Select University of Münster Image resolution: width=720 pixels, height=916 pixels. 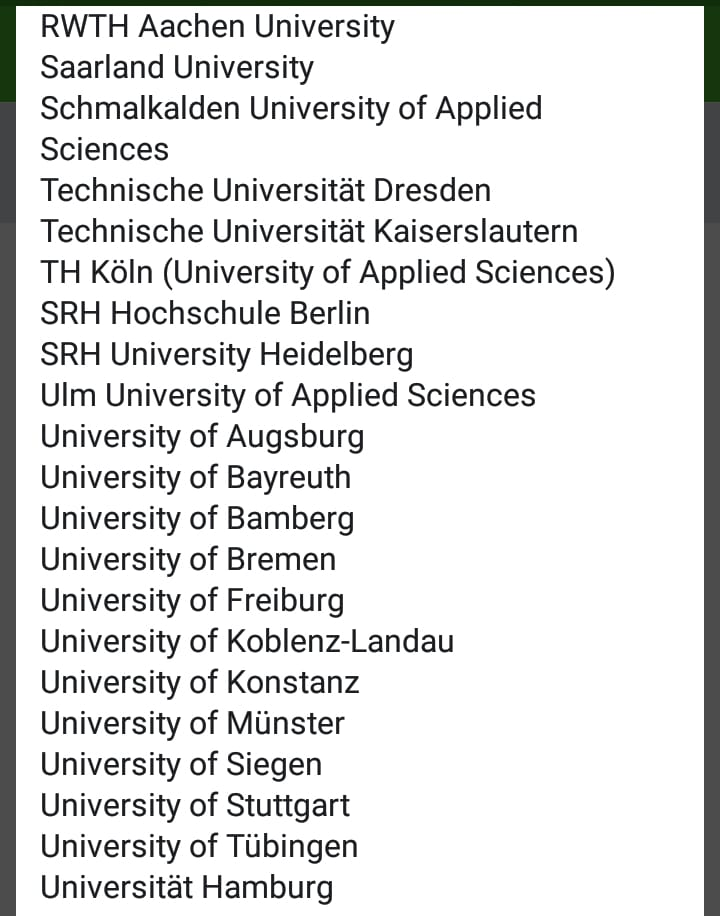[x=192, y=724]
